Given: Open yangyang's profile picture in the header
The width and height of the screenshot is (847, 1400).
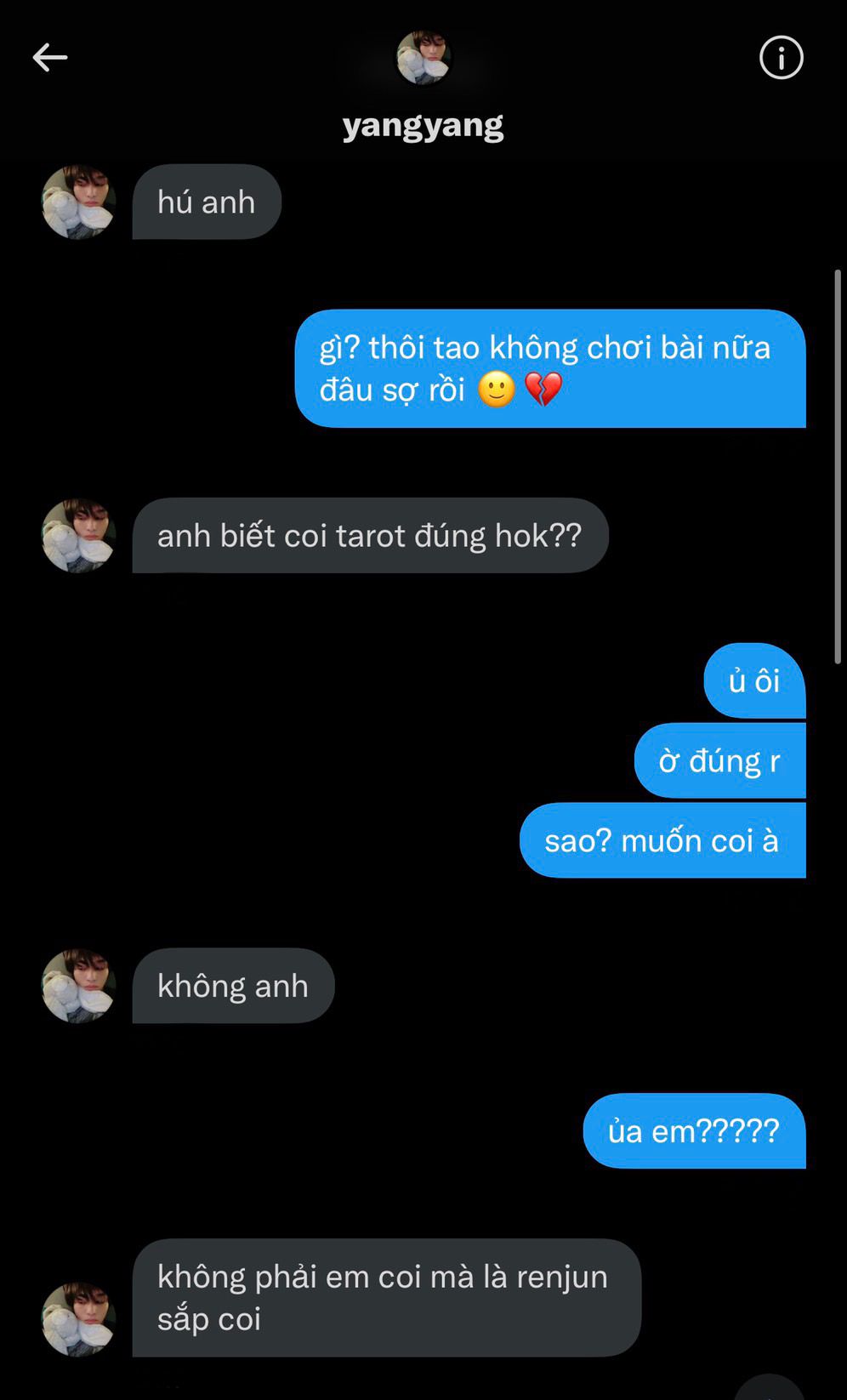Looking at the screenshot, I should click(x=423, y=58).
